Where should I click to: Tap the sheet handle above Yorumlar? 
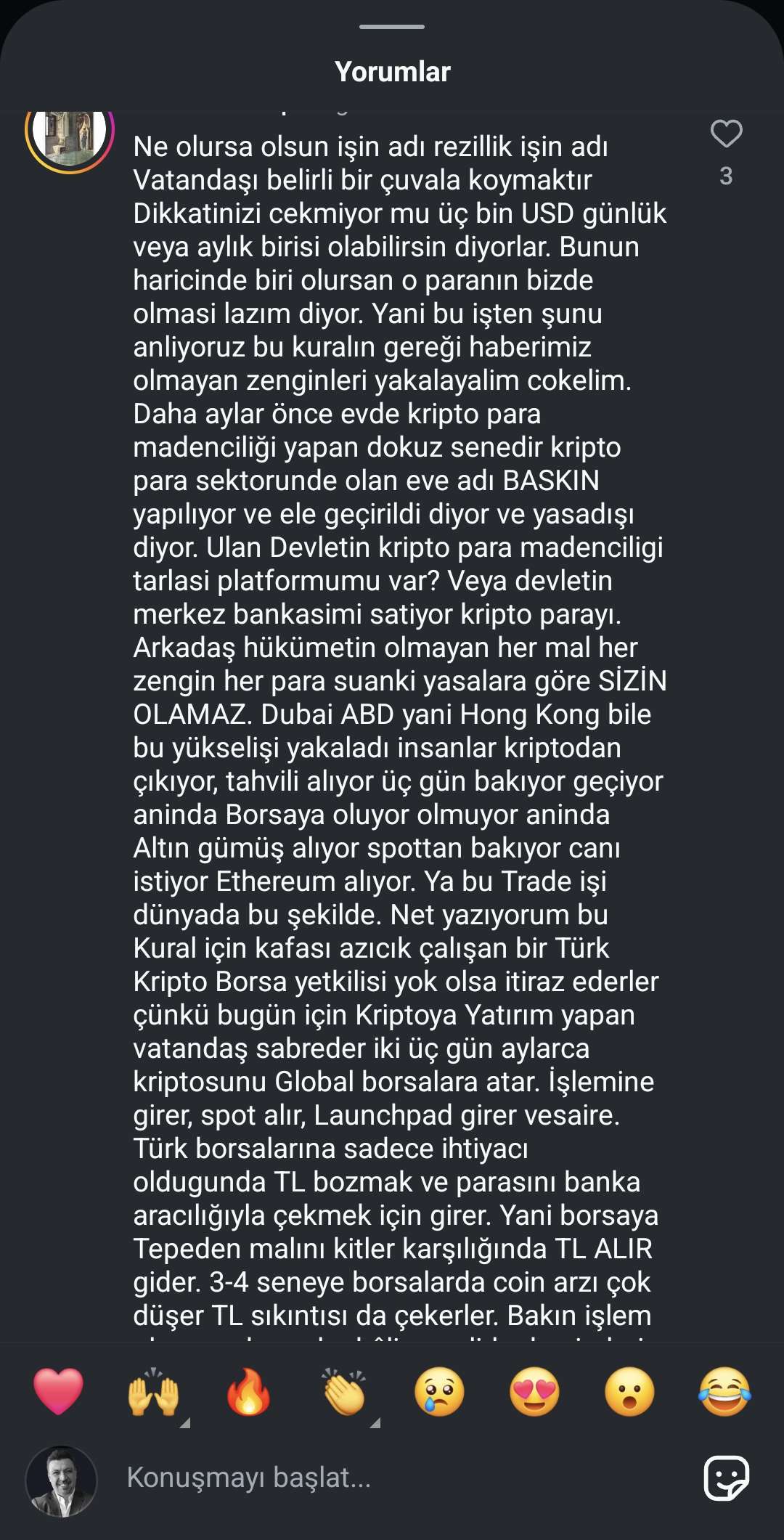(392, 27)
